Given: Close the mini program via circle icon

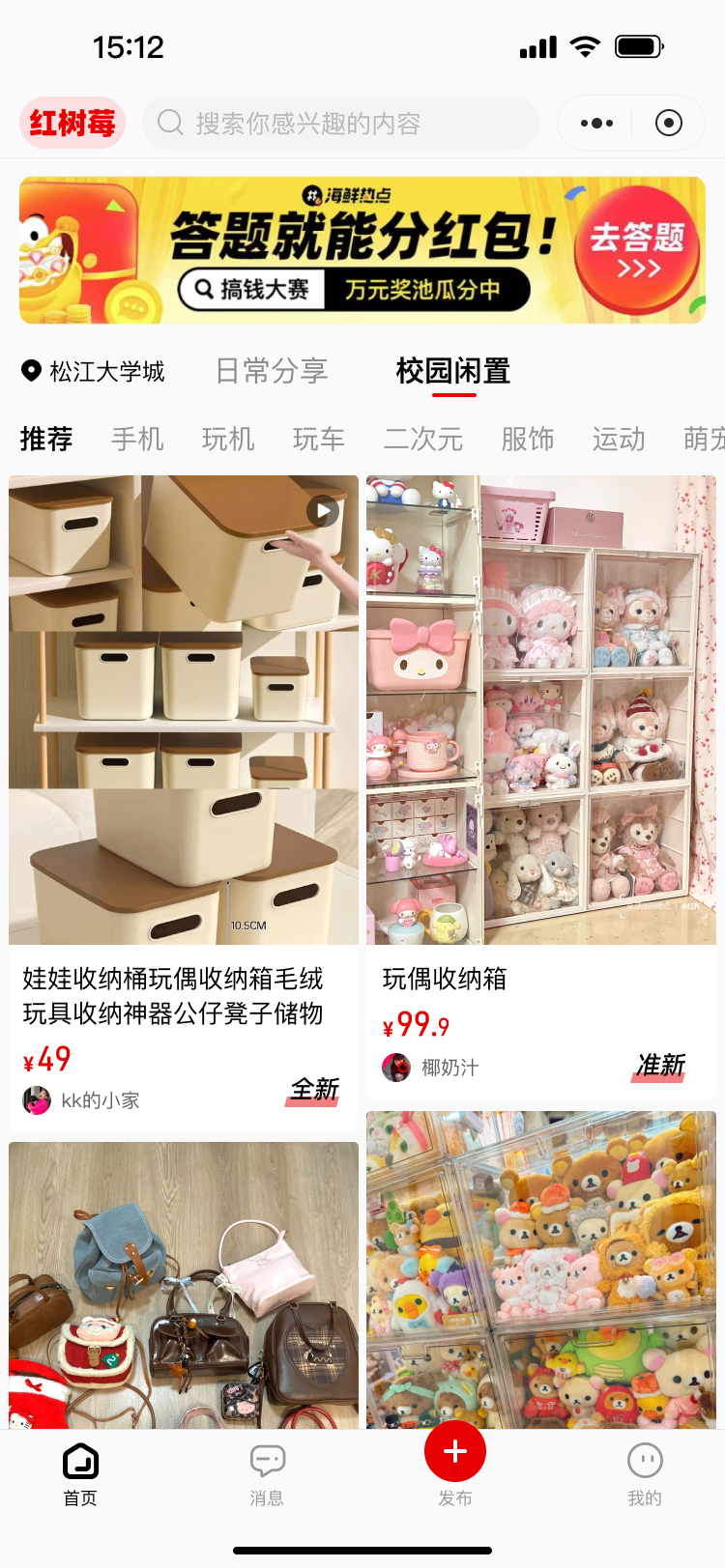Looking at the screenshot, I should click(x=668, y=123).
